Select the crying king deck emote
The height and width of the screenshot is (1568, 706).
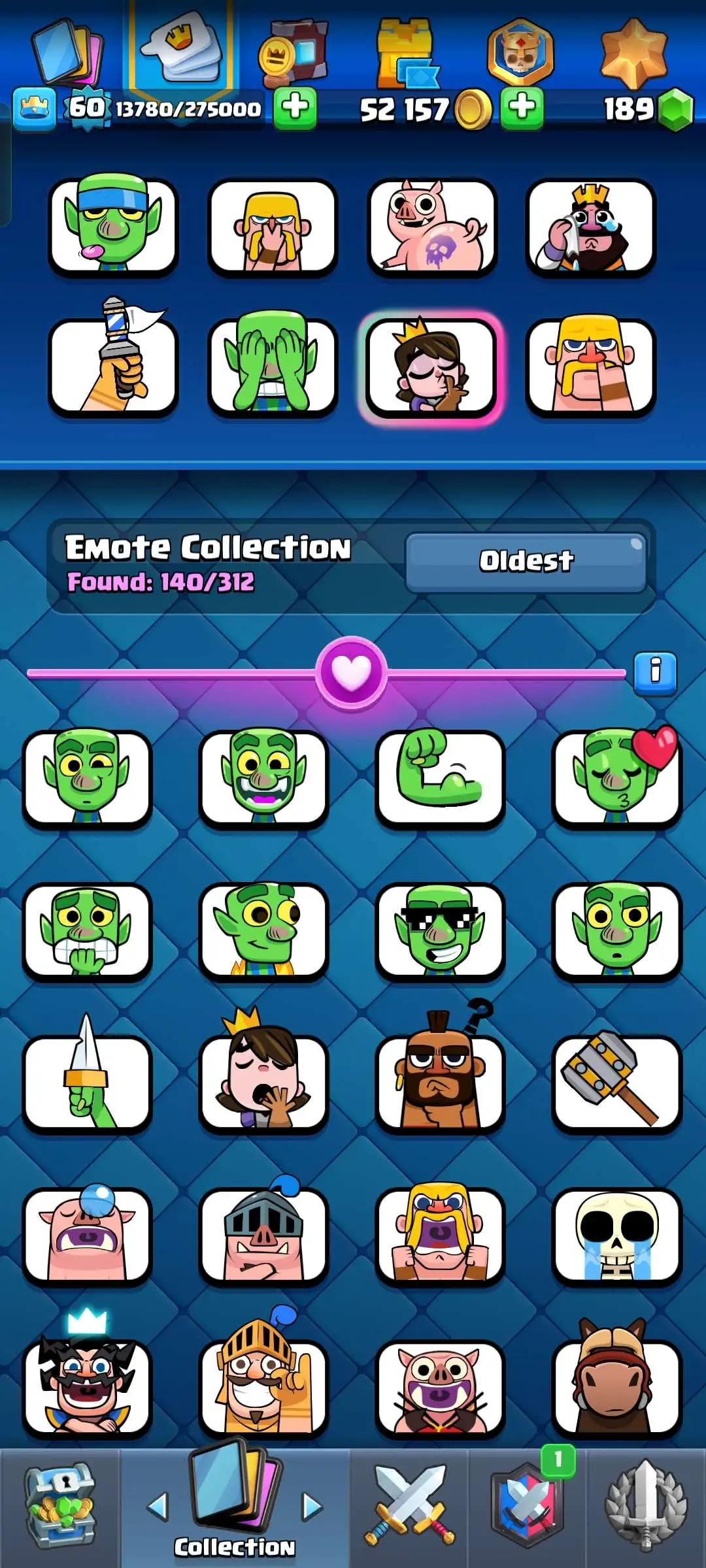tap(591, 227)
